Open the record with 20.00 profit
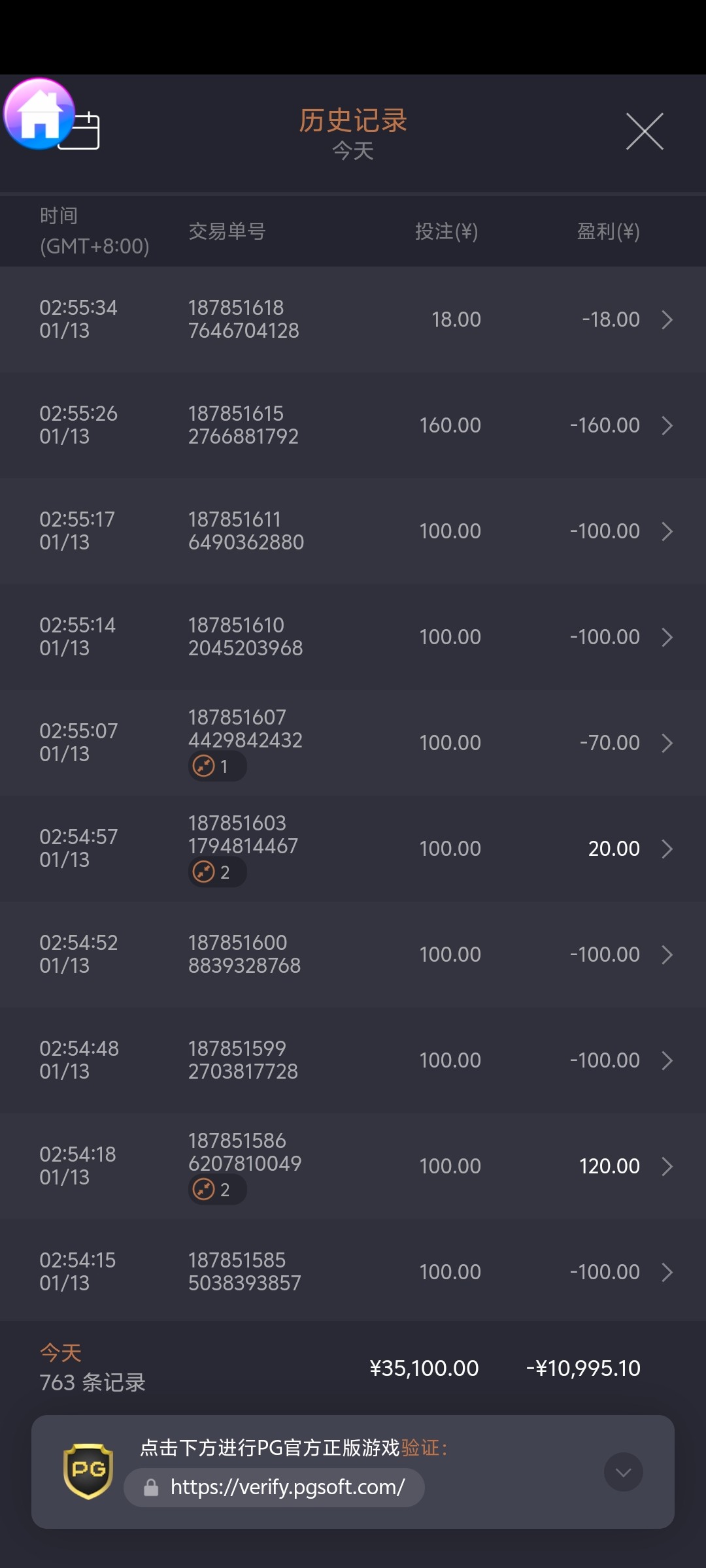This screenshot has width=706, height=1568. tap(353, 849)
